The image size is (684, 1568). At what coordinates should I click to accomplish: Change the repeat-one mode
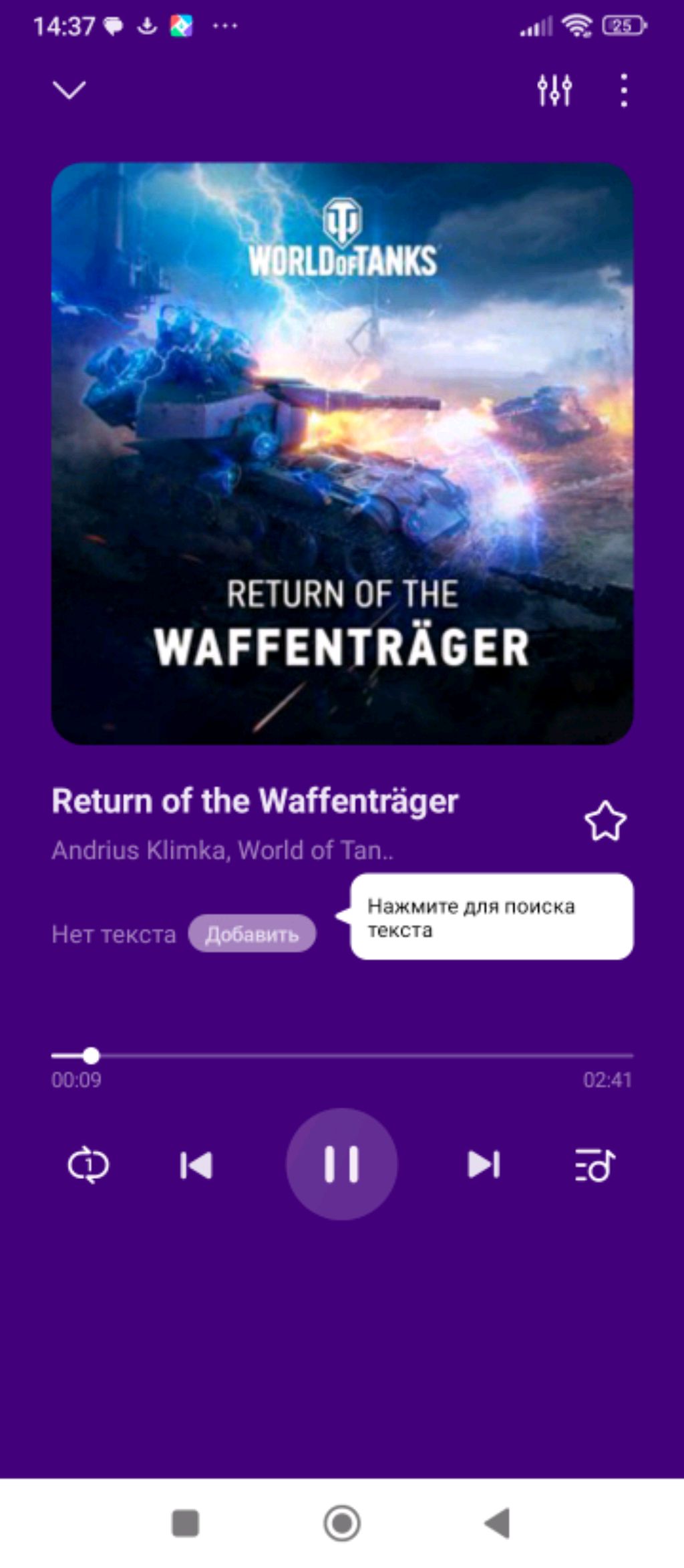click(88, 1165)
